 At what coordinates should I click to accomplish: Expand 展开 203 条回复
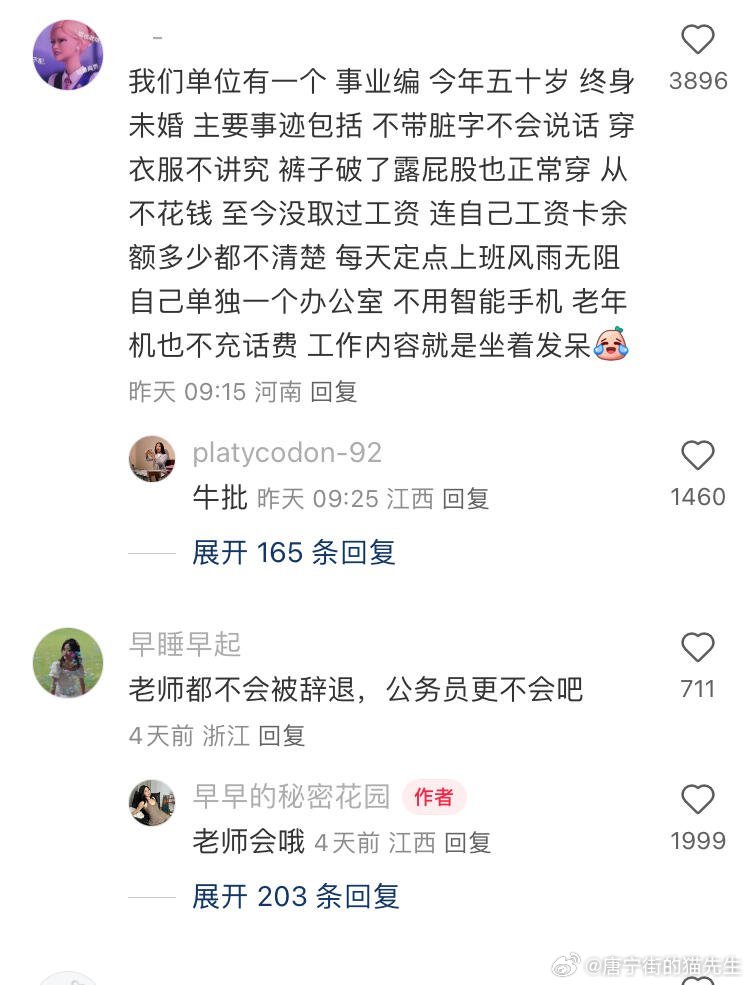pos(295,896)
